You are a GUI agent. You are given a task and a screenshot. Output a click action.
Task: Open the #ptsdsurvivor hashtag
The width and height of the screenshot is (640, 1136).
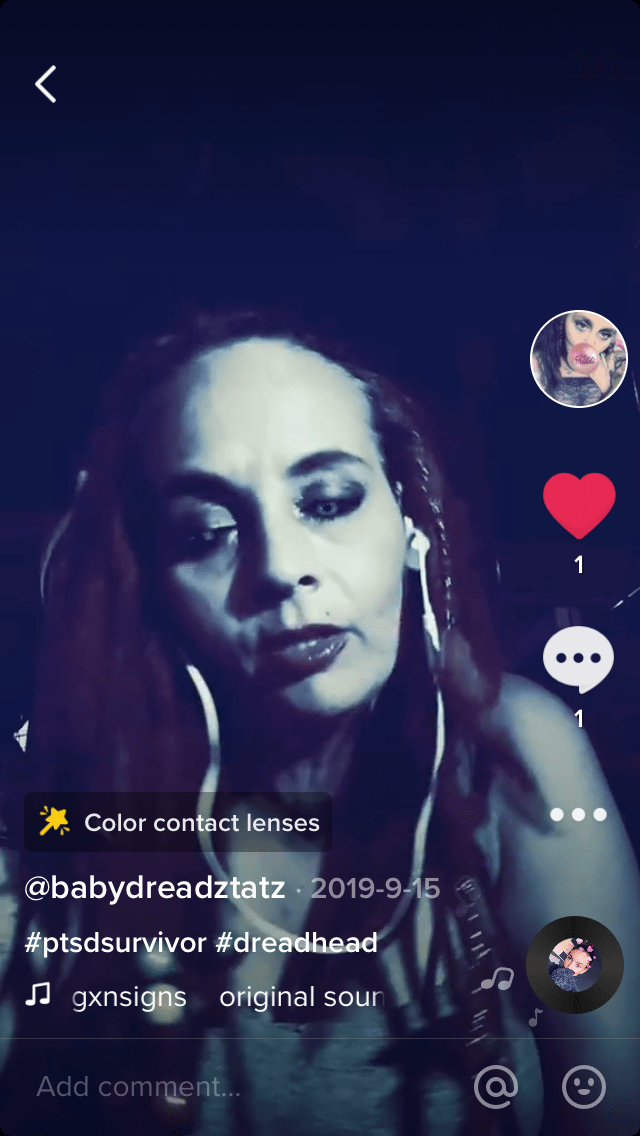(115, 942)
